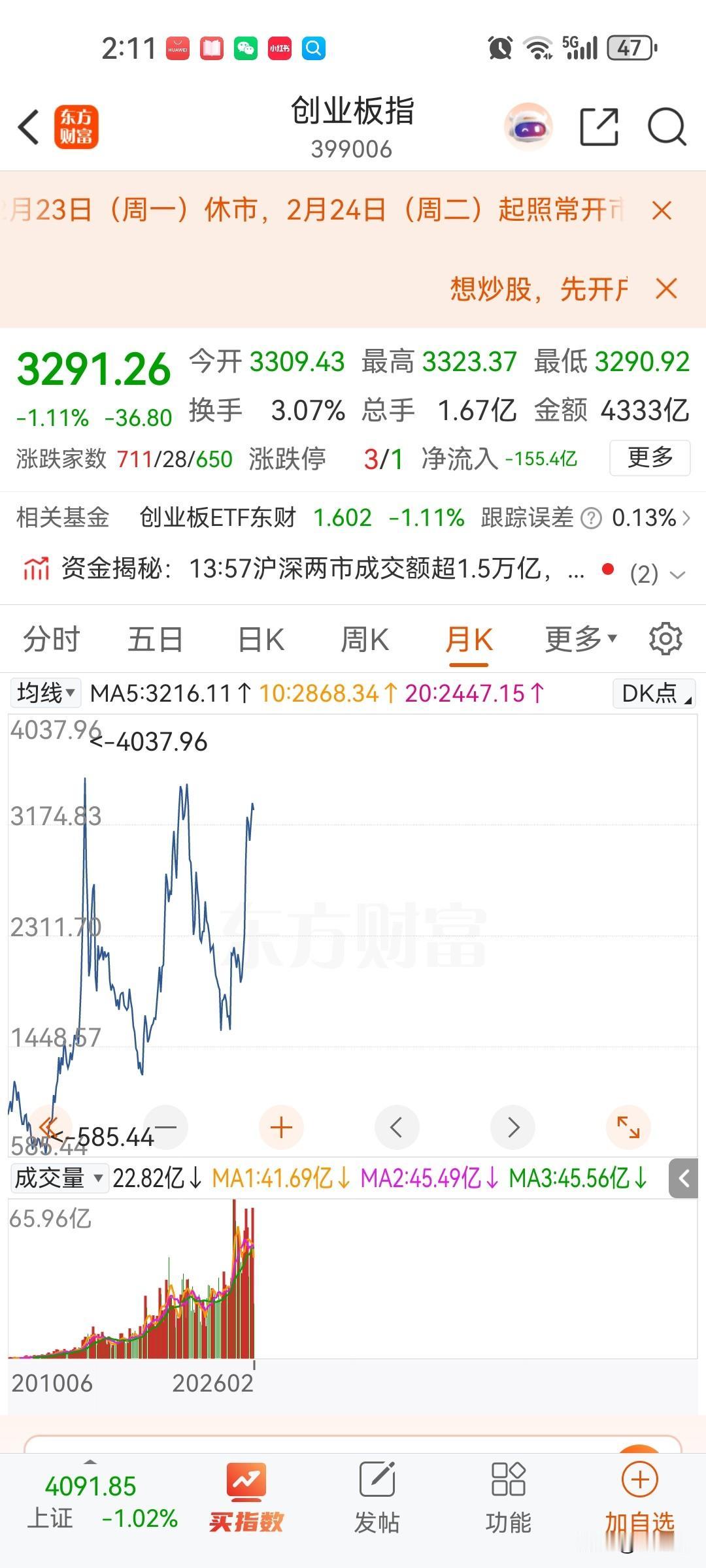Open chart settings gear
The image size is (706, 1568).
point(665,639)
